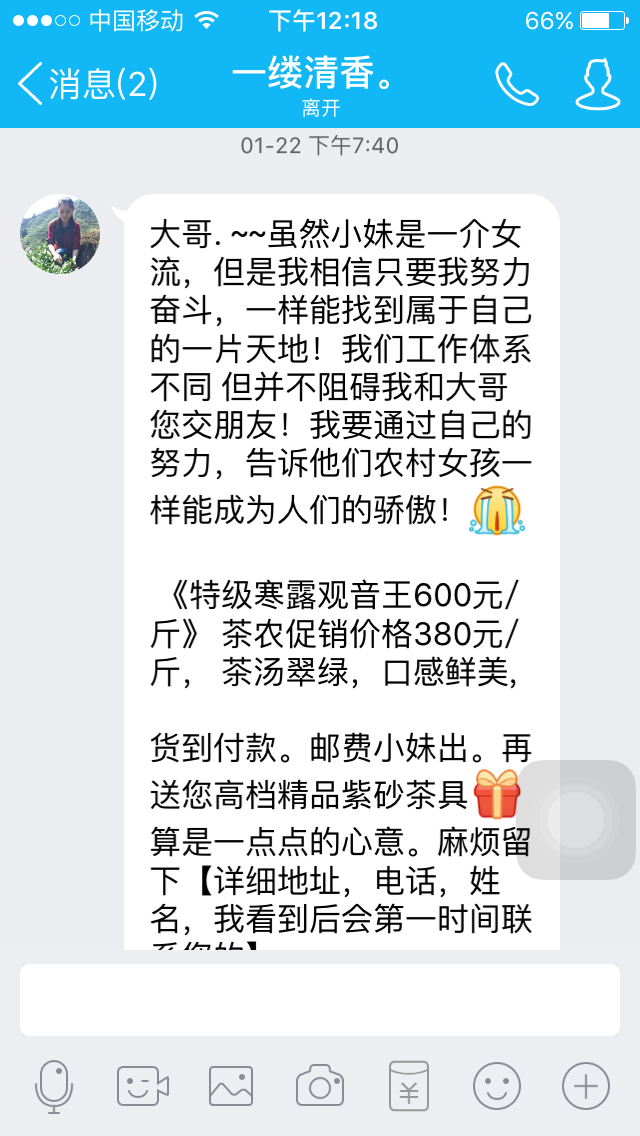Send a red packet
The image size is (640, 1136).
tap(409, 1086)
